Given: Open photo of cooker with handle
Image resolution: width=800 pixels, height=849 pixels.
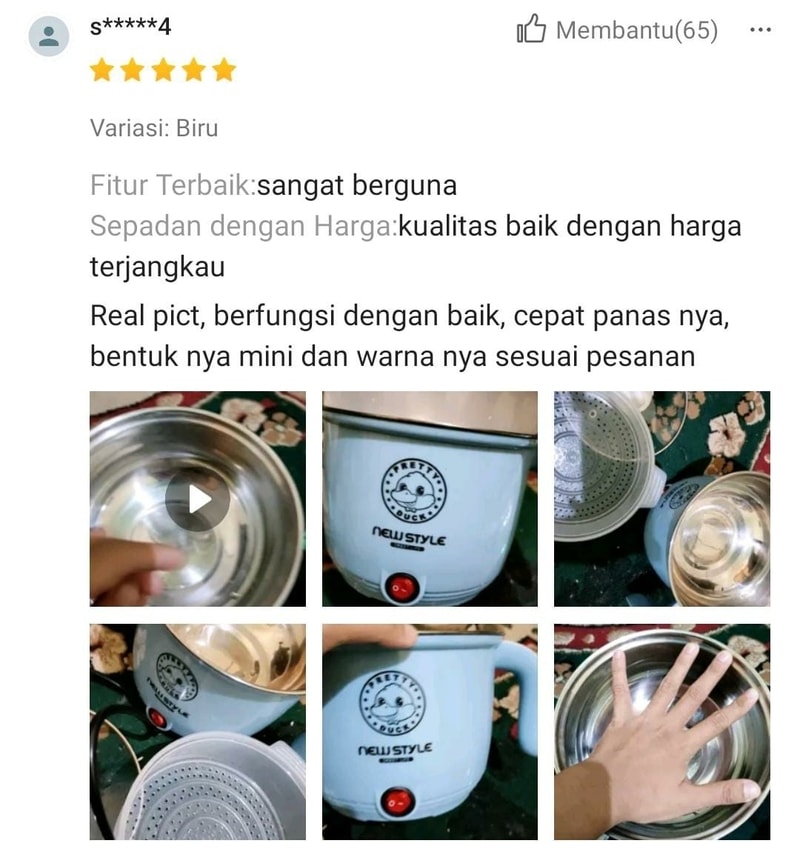Looking at the screenshot, I should click(x=429, y=731).
